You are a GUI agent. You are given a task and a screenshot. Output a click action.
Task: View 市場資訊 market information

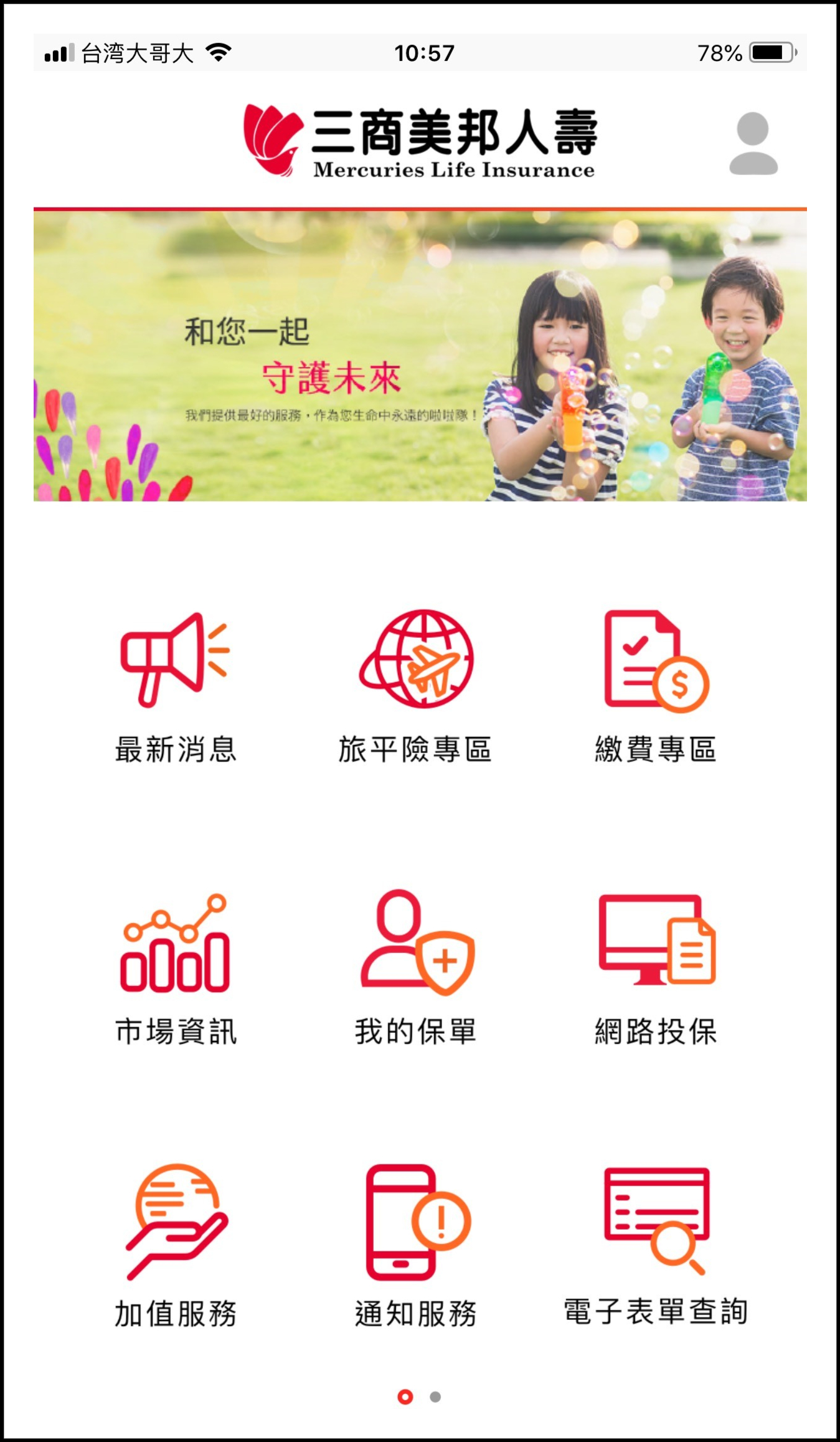tap(176, 969)
